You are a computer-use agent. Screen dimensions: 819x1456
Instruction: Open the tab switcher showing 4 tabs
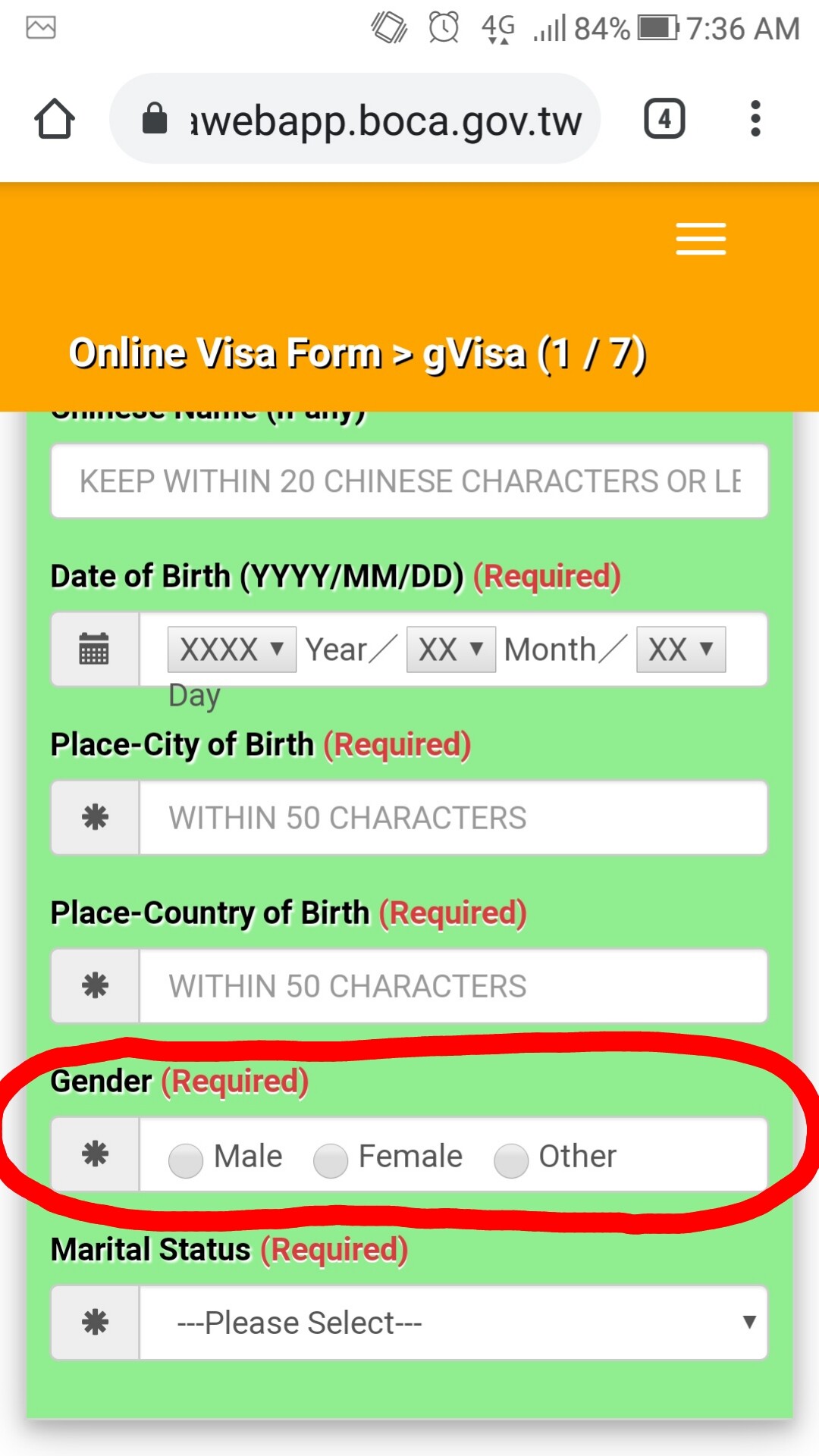664,119
